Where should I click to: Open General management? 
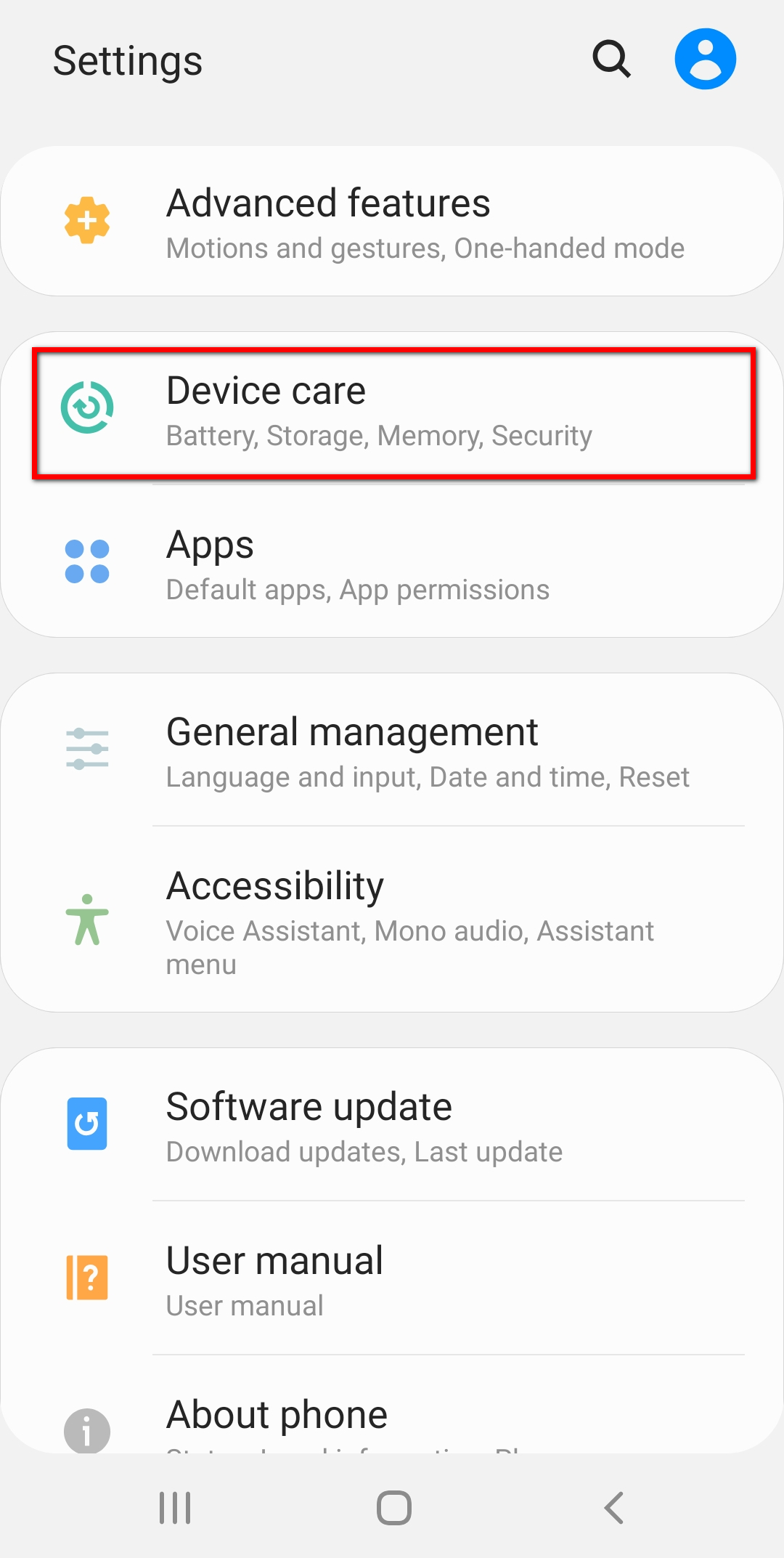(392, 750)
